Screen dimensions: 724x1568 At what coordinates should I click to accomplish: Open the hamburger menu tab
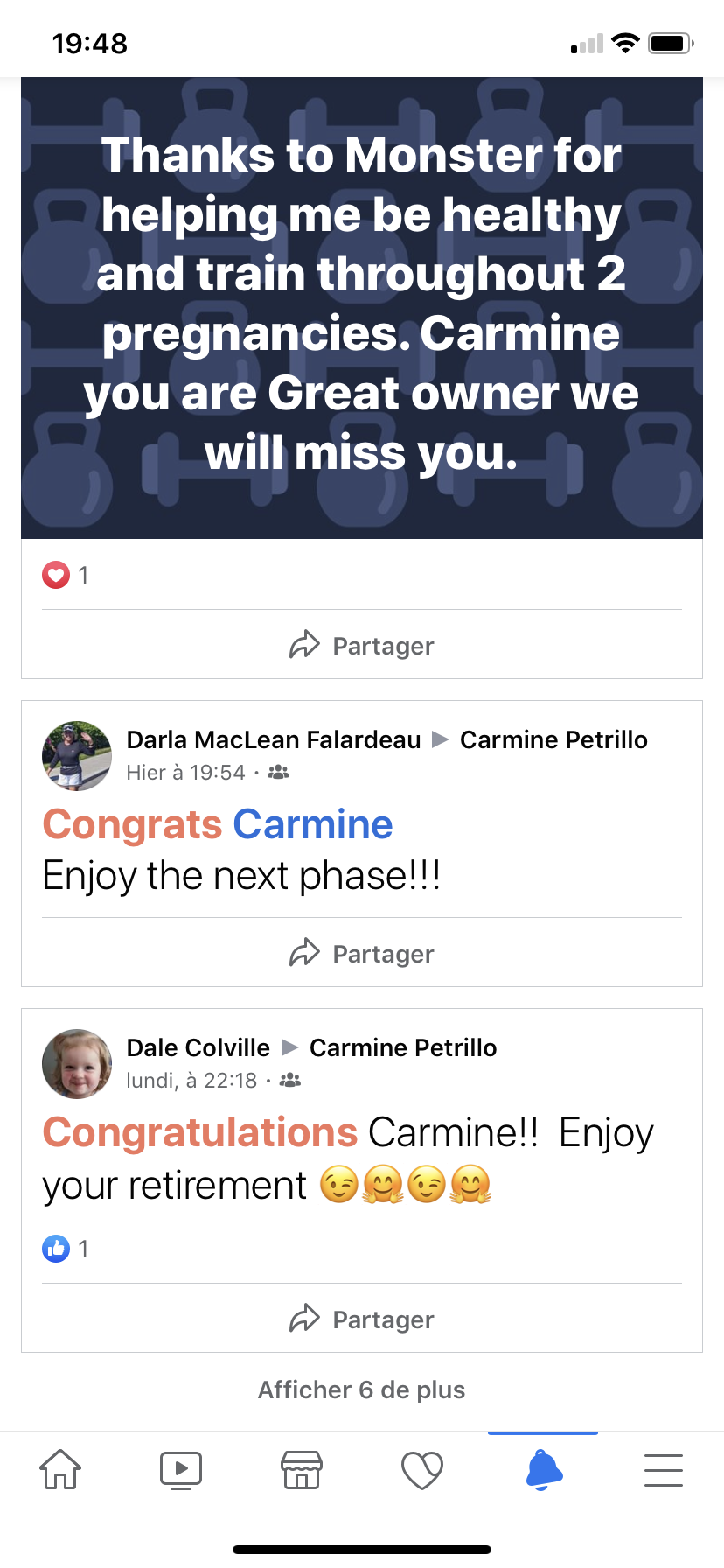[x=664, y=1470]
